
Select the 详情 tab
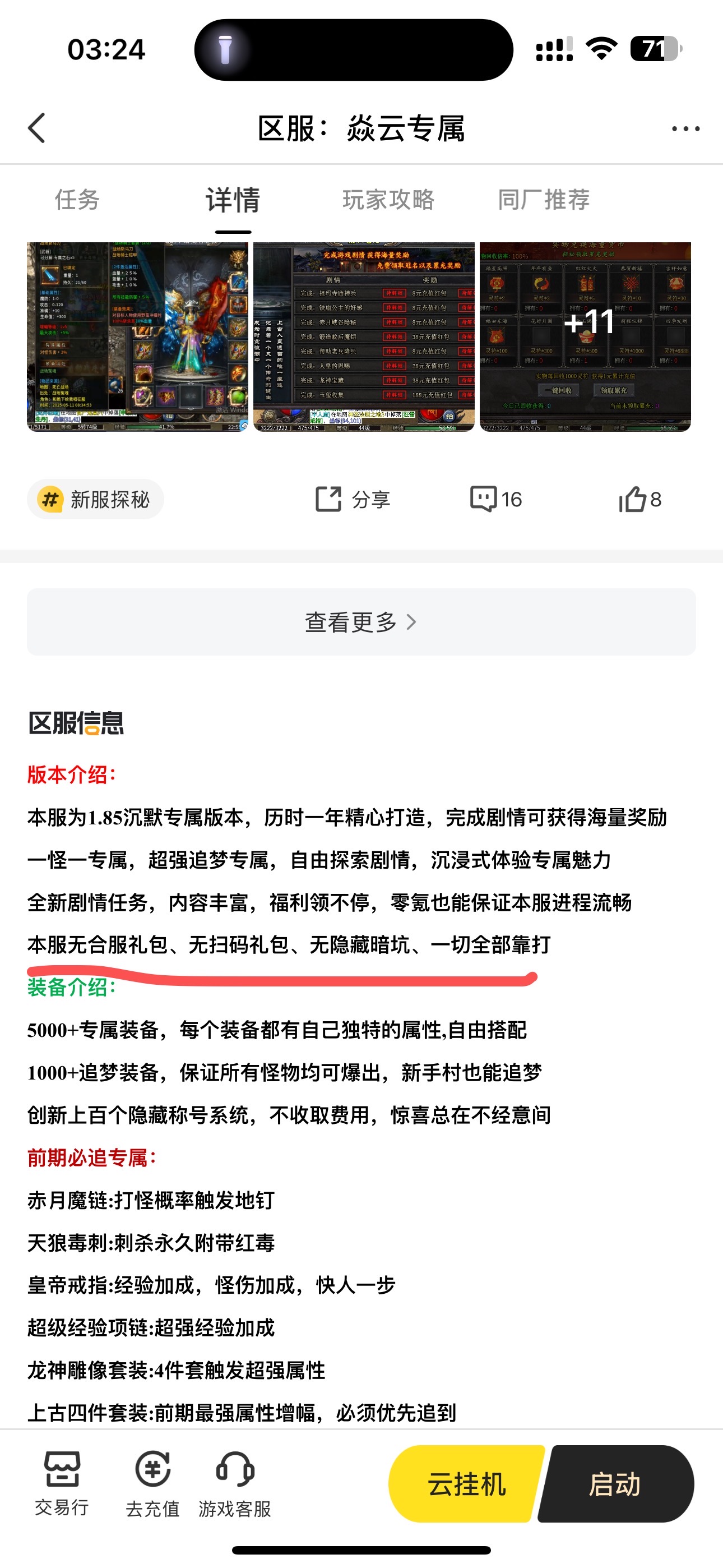tap(233, 200)
